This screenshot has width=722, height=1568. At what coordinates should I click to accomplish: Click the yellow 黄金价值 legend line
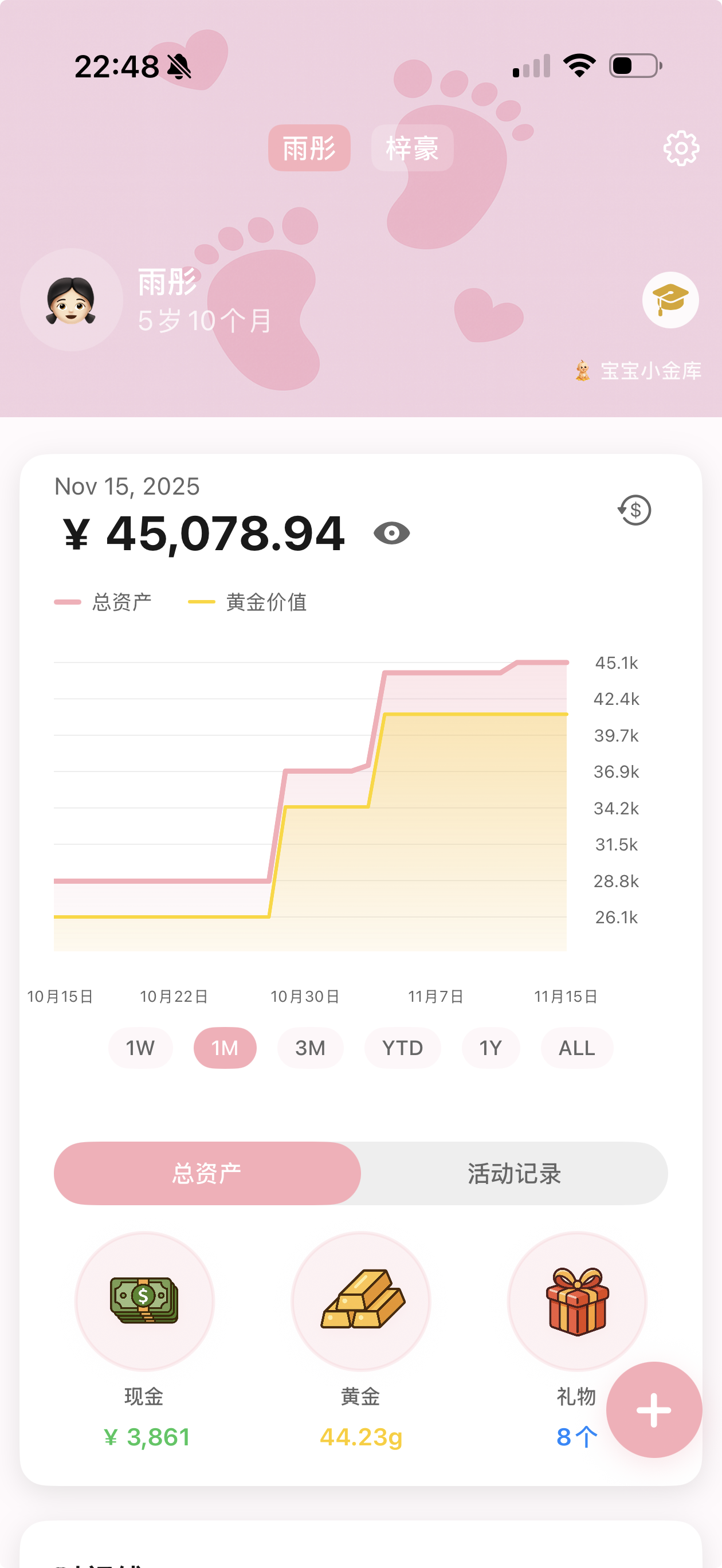click(202, 602)
